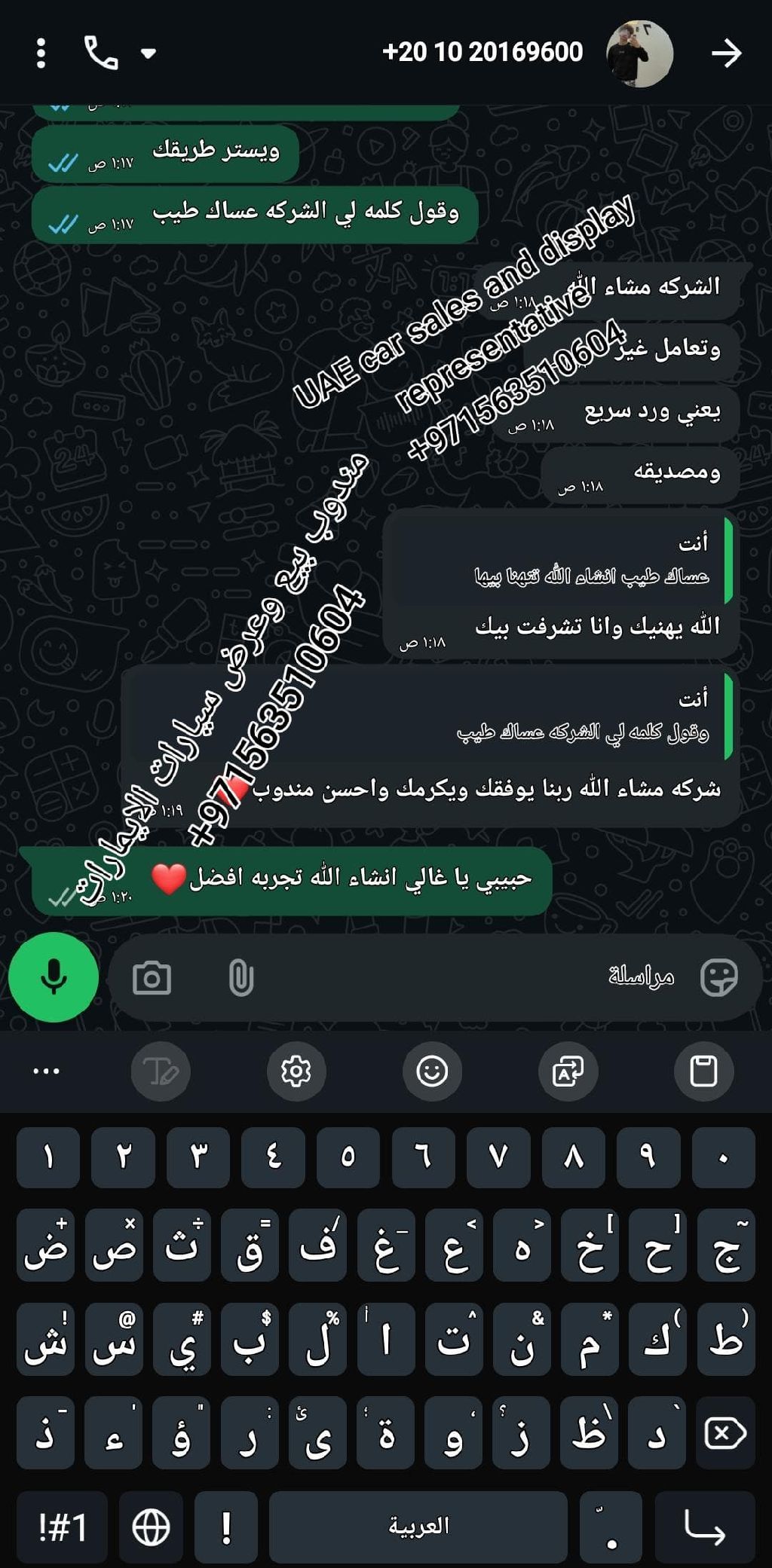Screen dimensions: 772x1568
Task: Switch keyboard language with globe key
Action: coord(151,1527)
